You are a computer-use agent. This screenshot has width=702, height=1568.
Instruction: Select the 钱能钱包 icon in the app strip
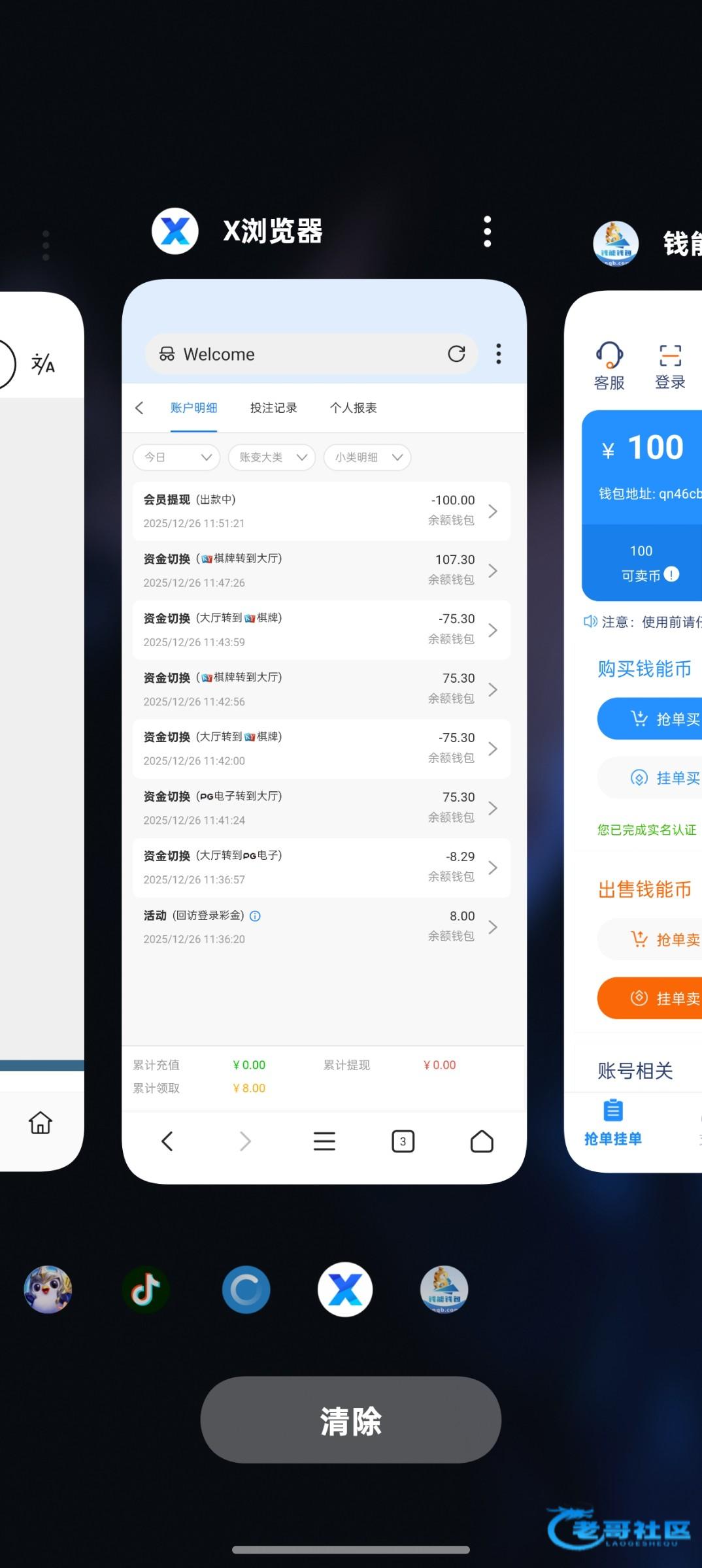pyautogui.click(x=444, y=1289)
